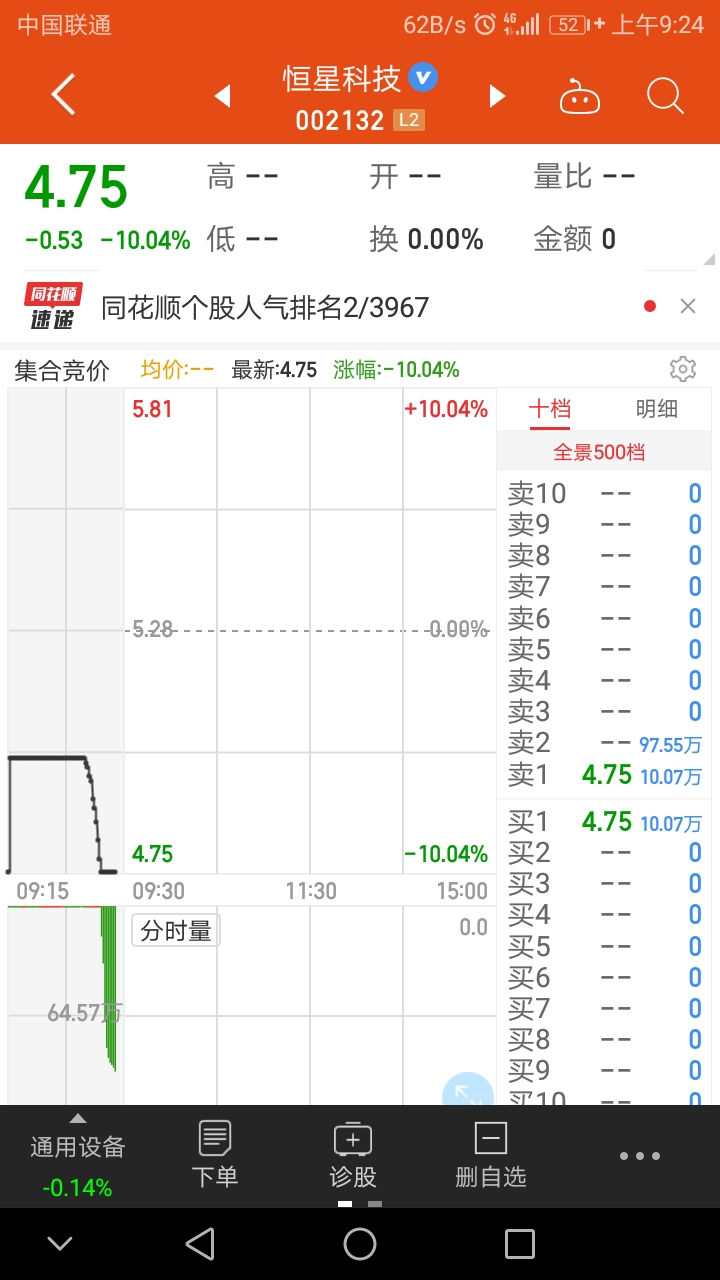The width and height of the screenshot is (720, 1280).
Task: Open 全景500档 full order book
Action: point(599,452)
